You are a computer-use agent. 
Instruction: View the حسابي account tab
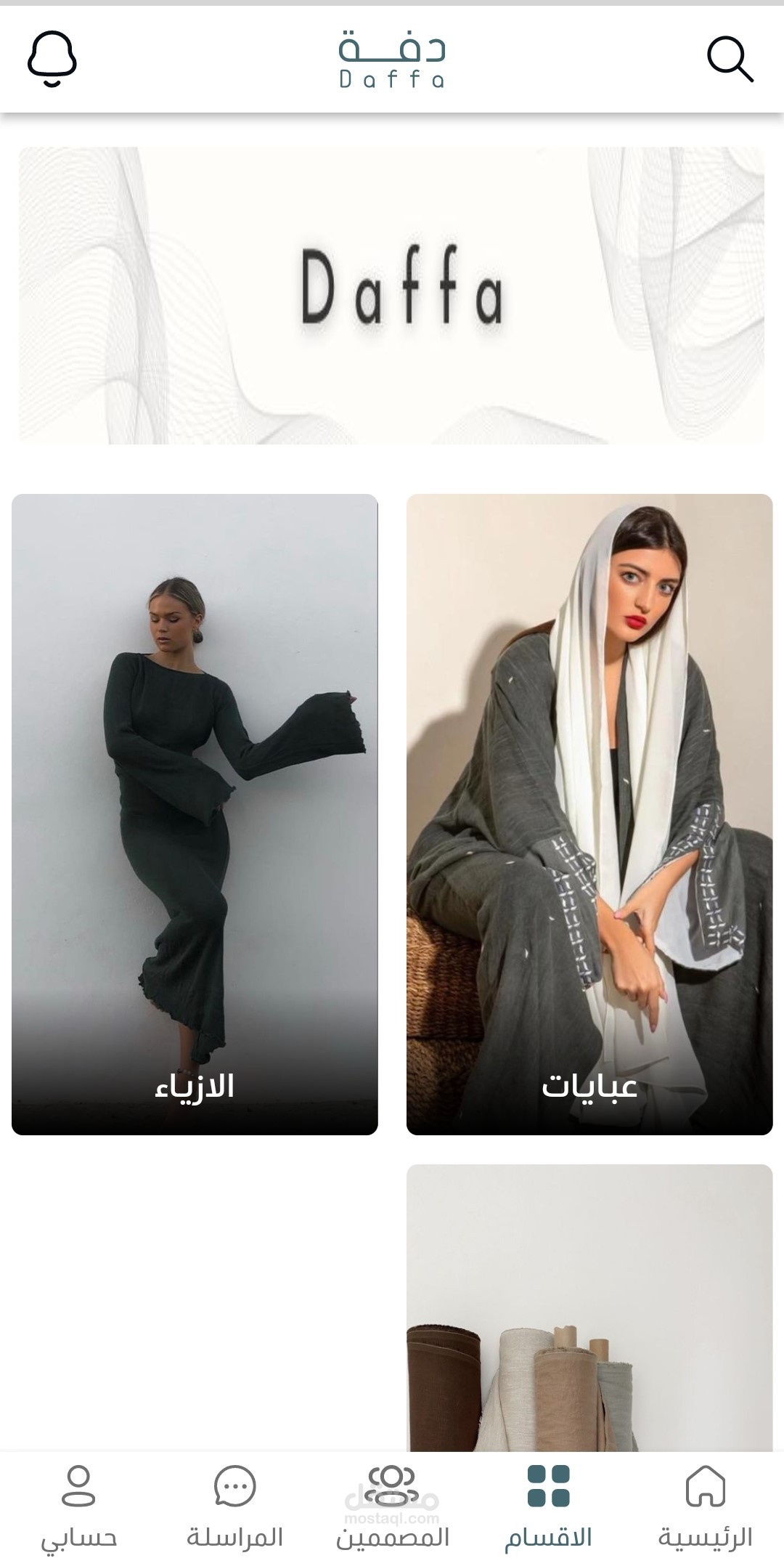click(78, 1506)
